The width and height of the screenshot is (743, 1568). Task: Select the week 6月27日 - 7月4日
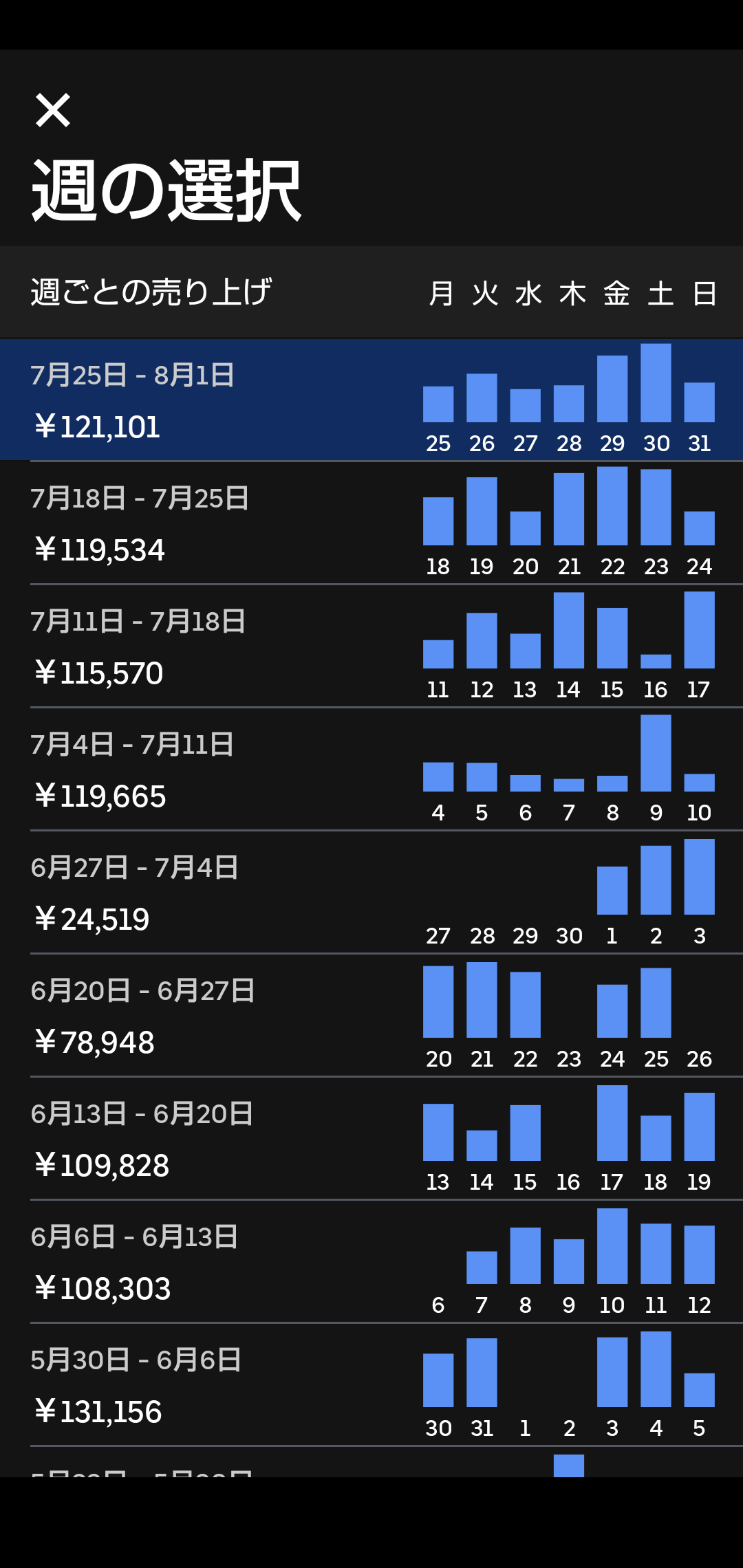point(371,893)
